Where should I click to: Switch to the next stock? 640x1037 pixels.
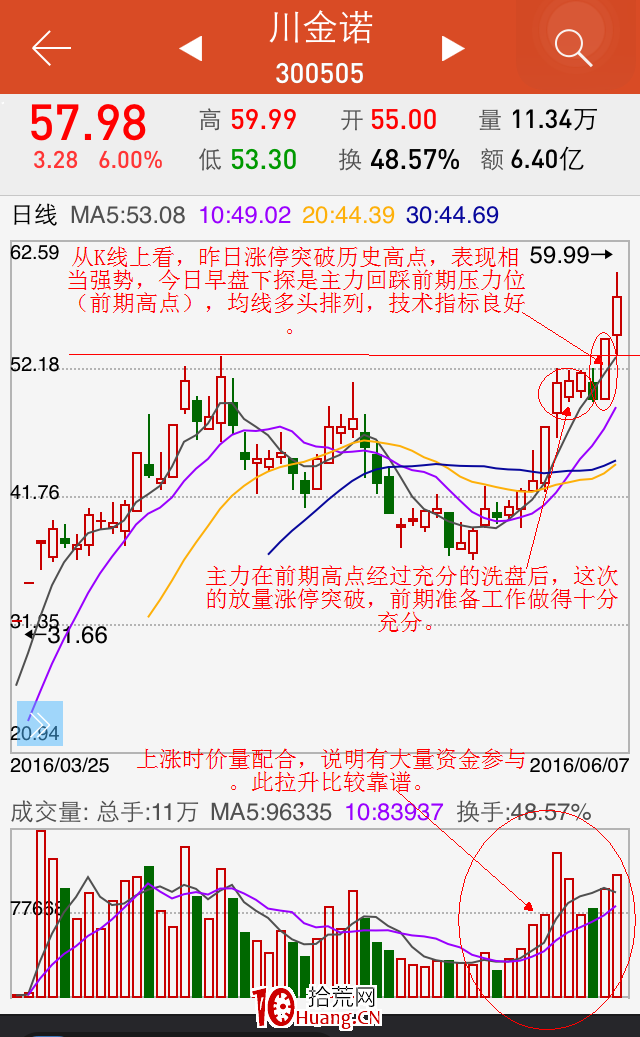pos(453,48)
